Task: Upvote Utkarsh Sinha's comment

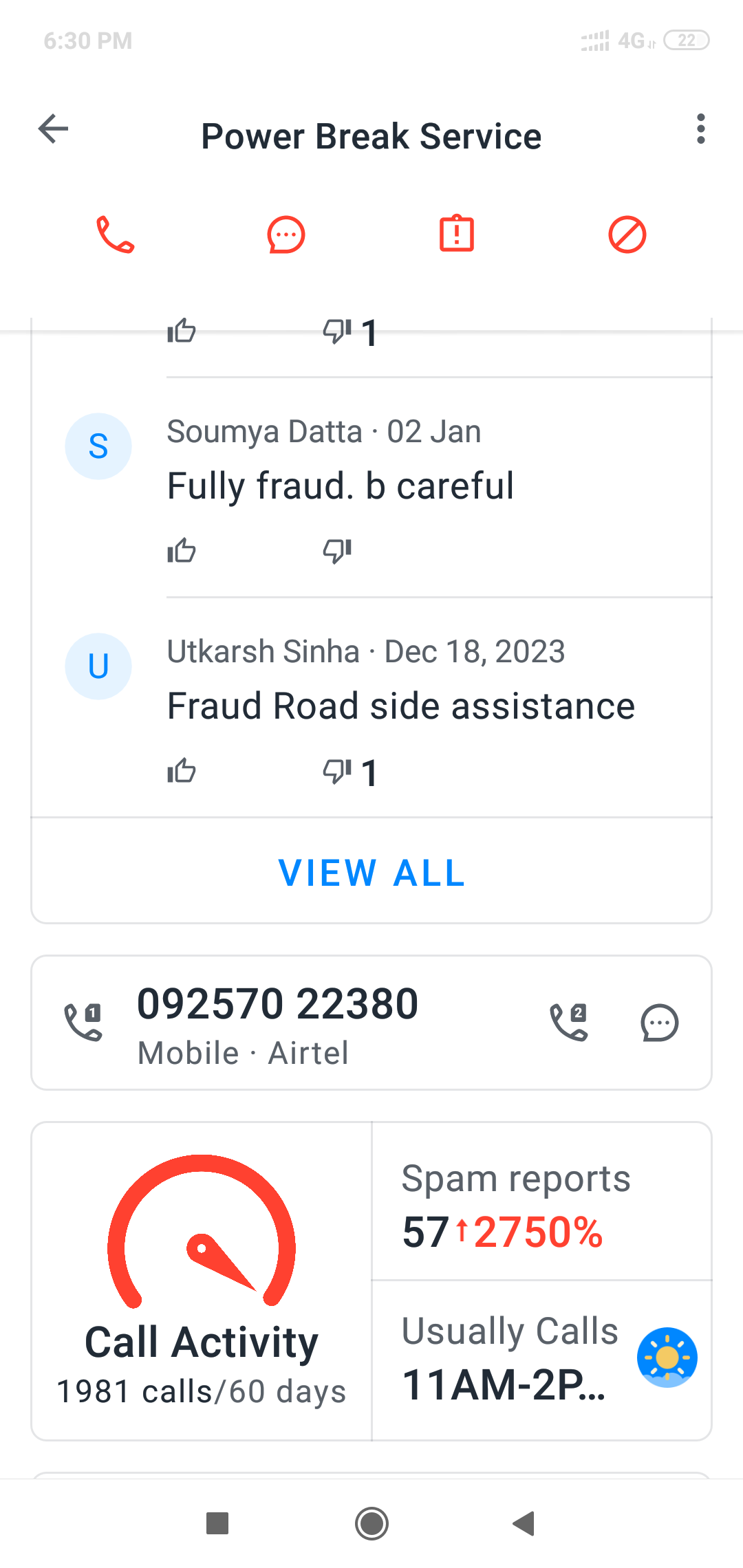Action: point(182,771)
